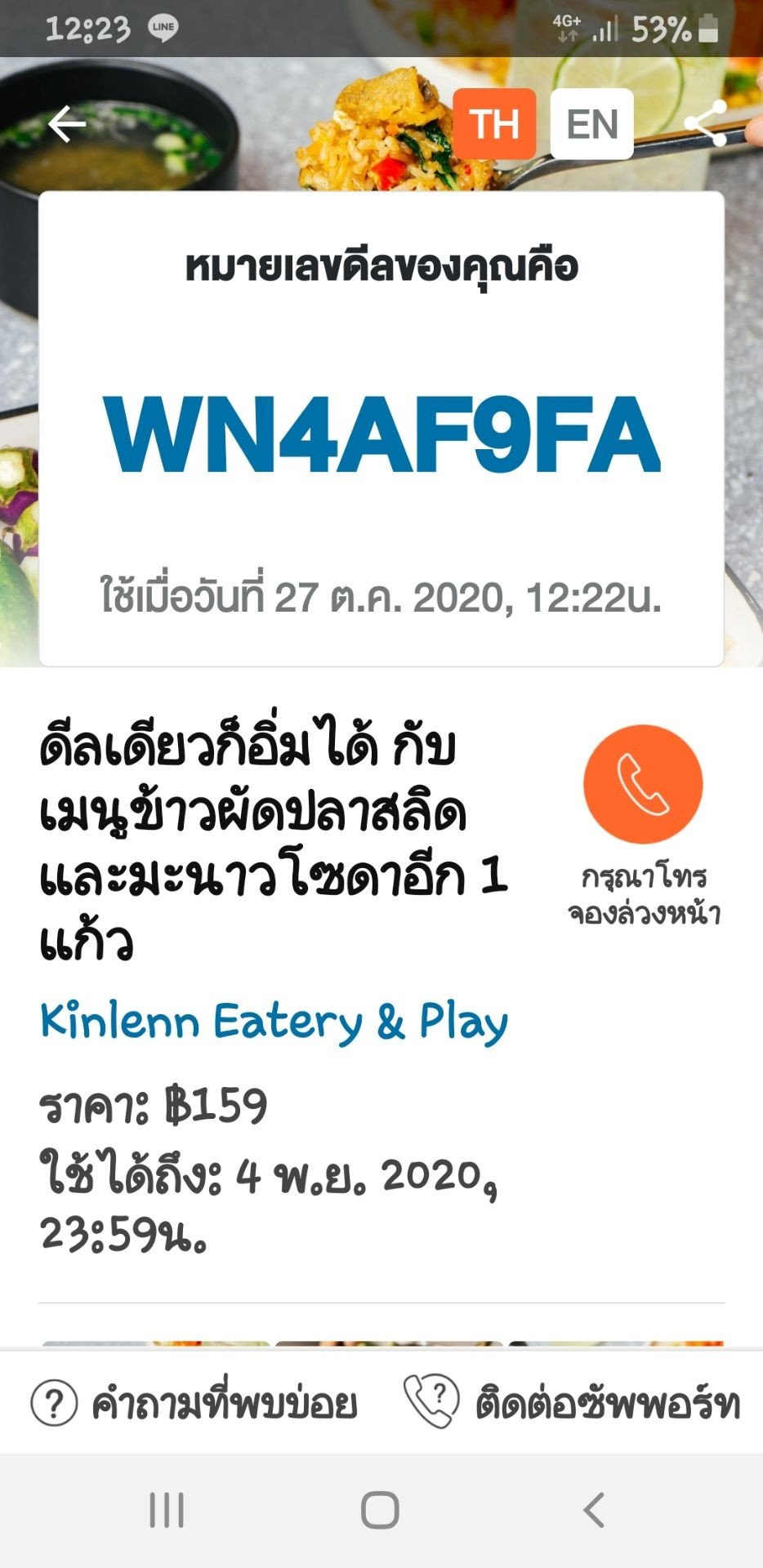
Task: Switch language to EN
Action: pyautogui.click(x=591, y=124)
